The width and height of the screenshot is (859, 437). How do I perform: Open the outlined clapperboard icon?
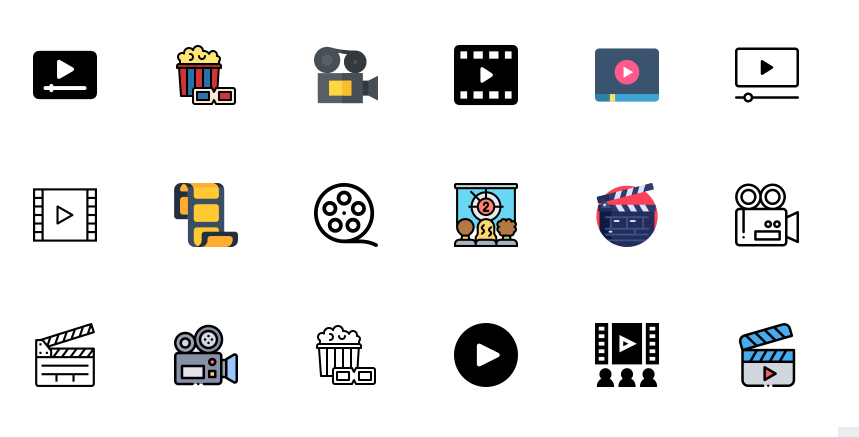65,355
